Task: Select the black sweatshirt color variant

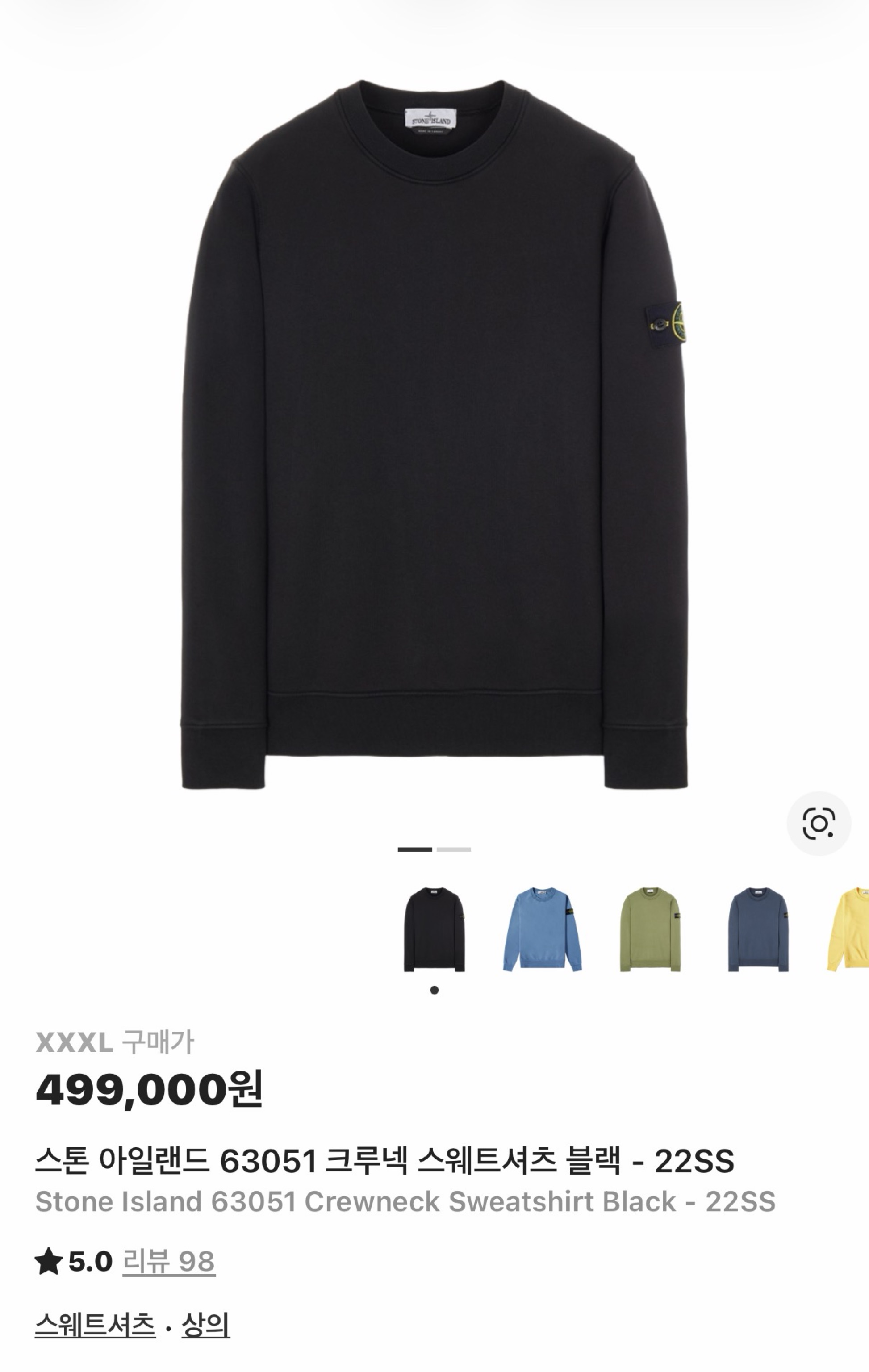Action: click(x=434, y=929)
